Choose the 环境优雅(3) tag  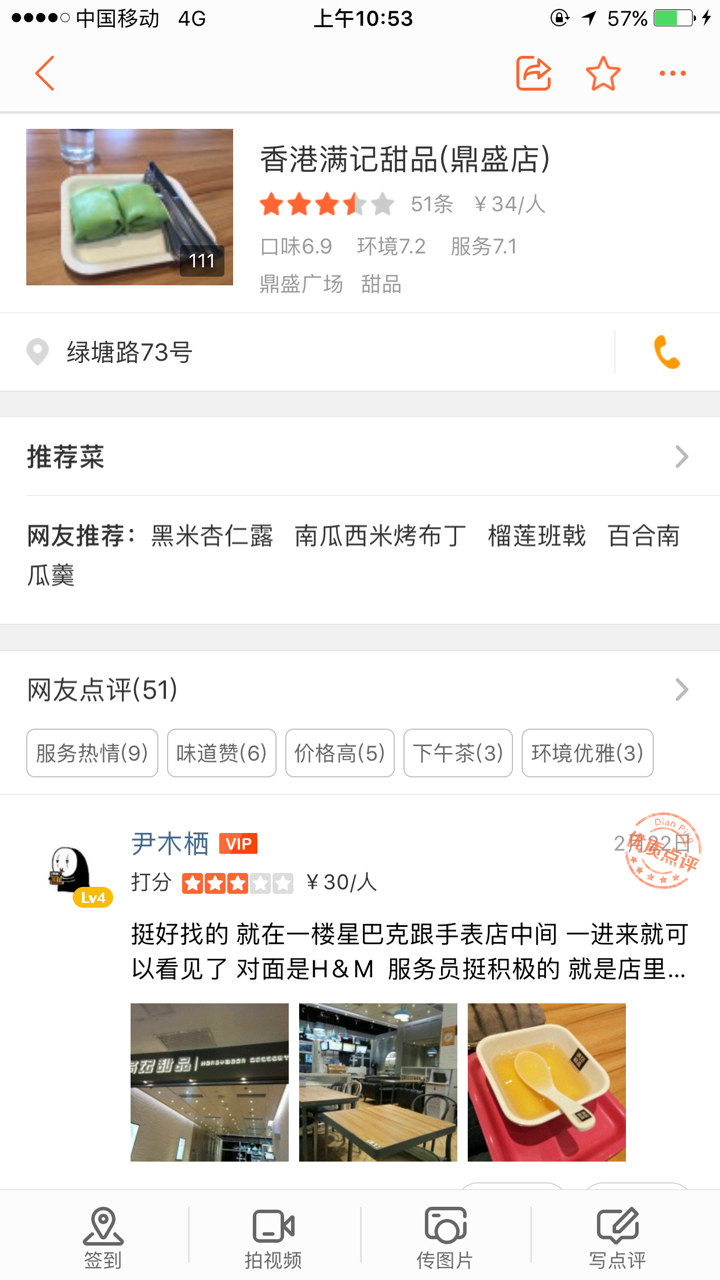(587, 753)
